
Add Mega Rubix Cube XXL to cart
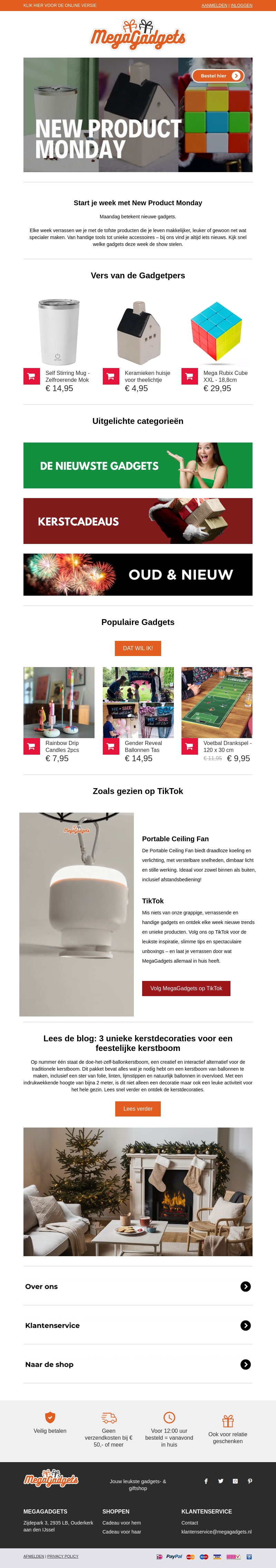(x=189, y=376)
